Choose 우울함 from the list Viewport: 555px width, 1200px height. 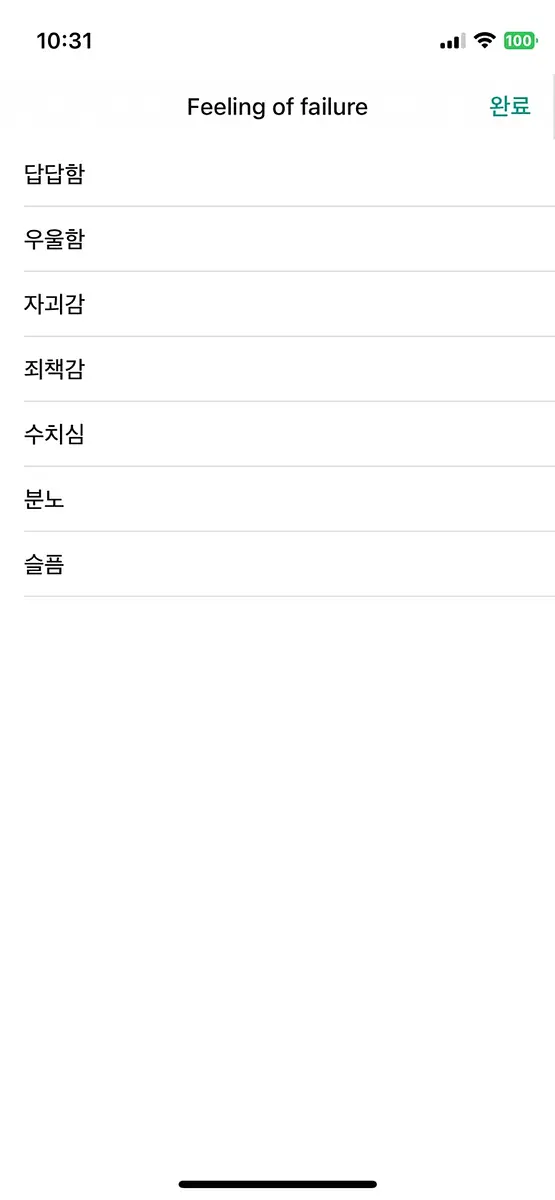coord(277,239)
